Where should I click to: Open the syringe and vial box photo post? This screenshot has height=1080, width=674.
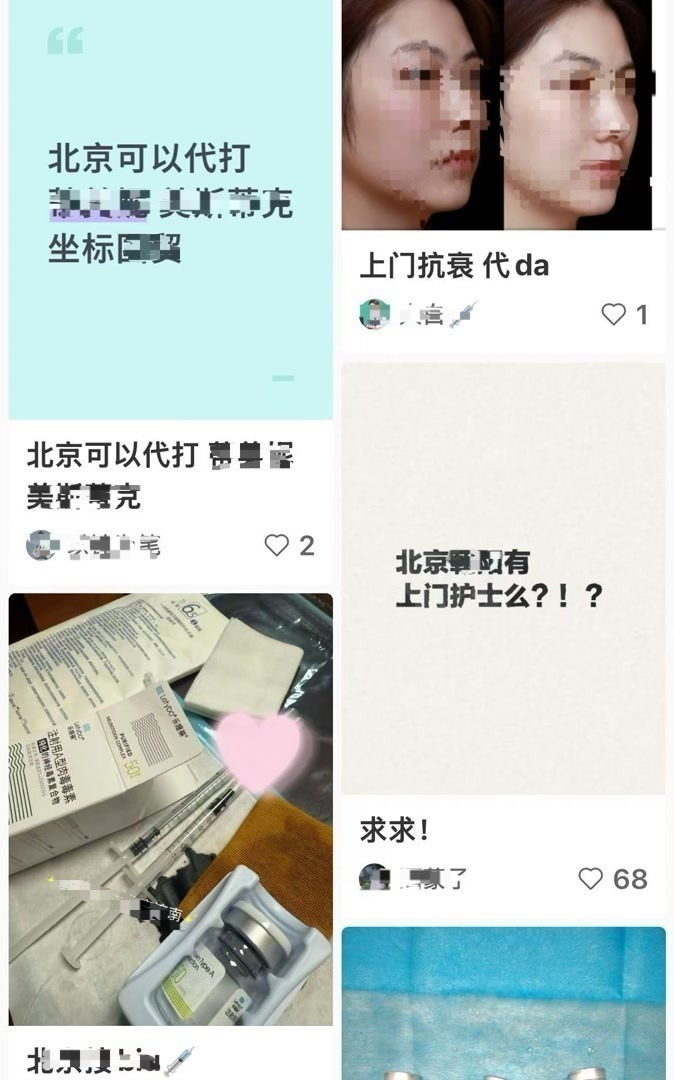170,810
